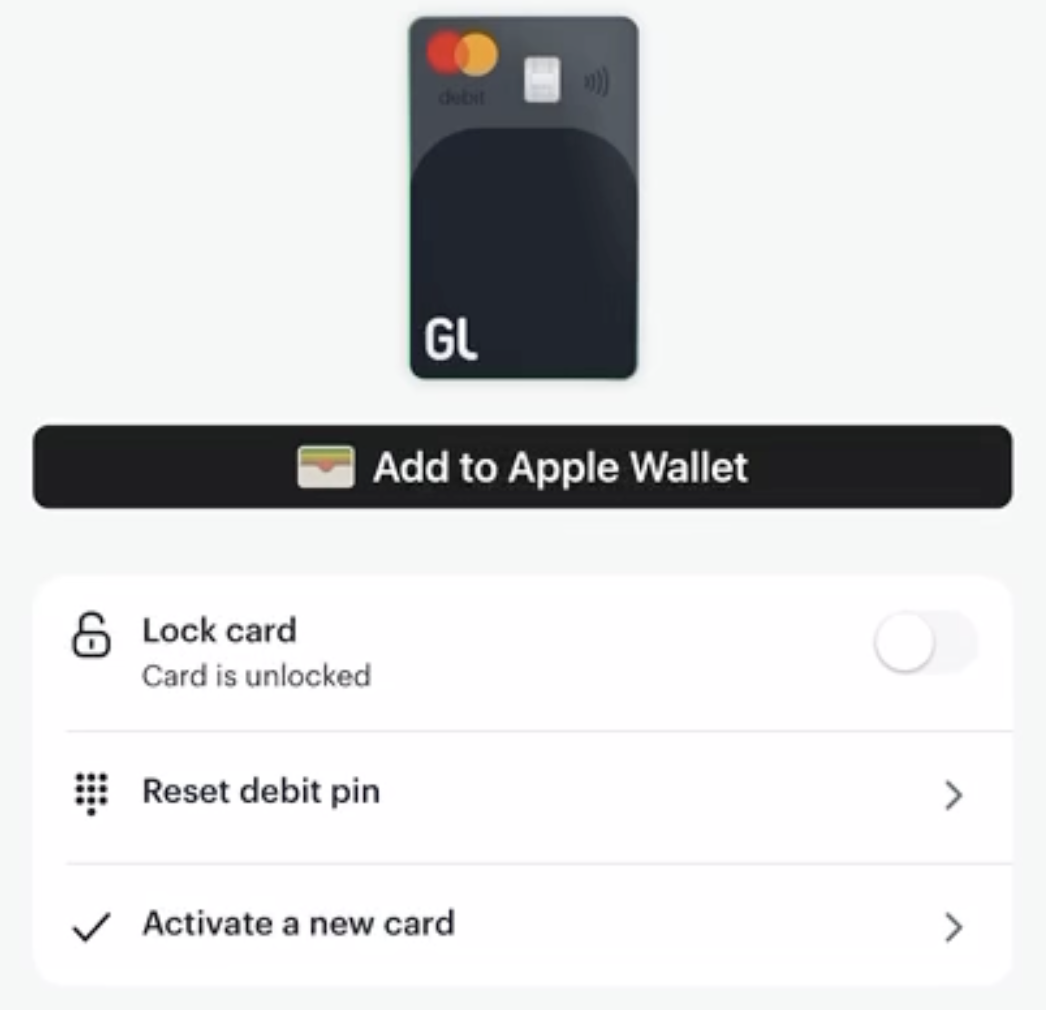1046x1010 pixels.
Task: Tap Add to Apple Wallet button
Action: click(x=522, y=467)
